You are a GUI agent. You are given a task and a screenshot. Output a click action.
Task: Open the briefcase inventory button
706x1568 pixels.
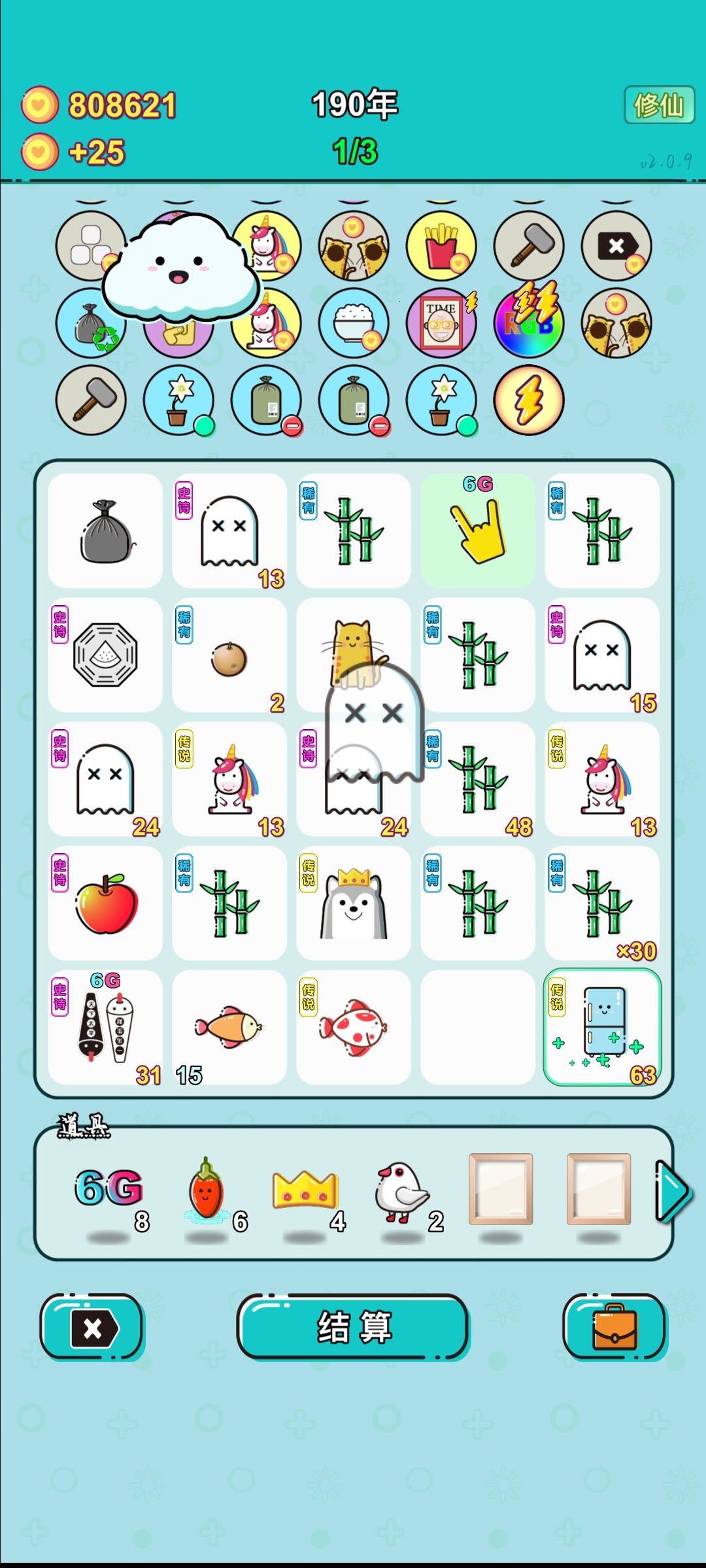pyautogui.click(x=614, y=1327)
